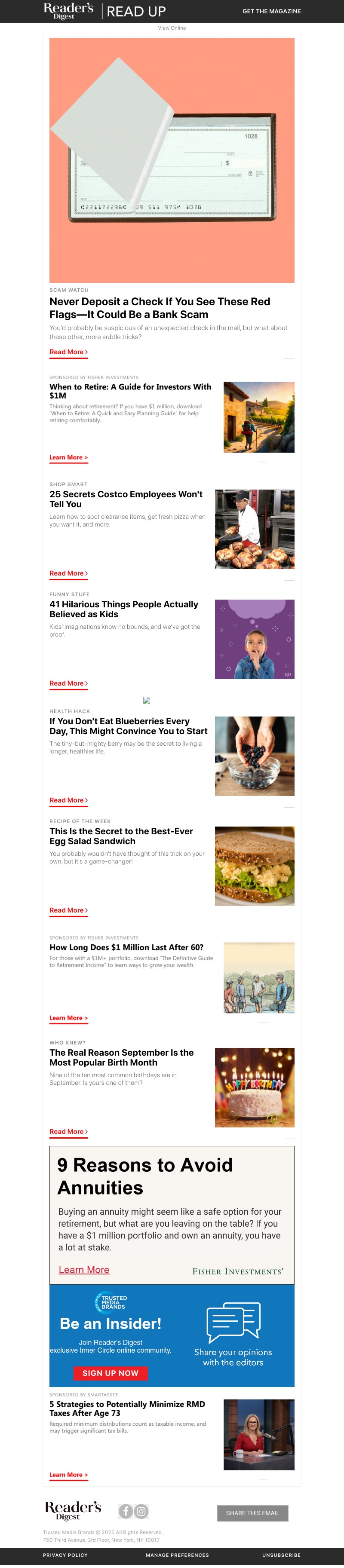Read more about the bank check scam
Screen dimensions: 344x1568
68,352
